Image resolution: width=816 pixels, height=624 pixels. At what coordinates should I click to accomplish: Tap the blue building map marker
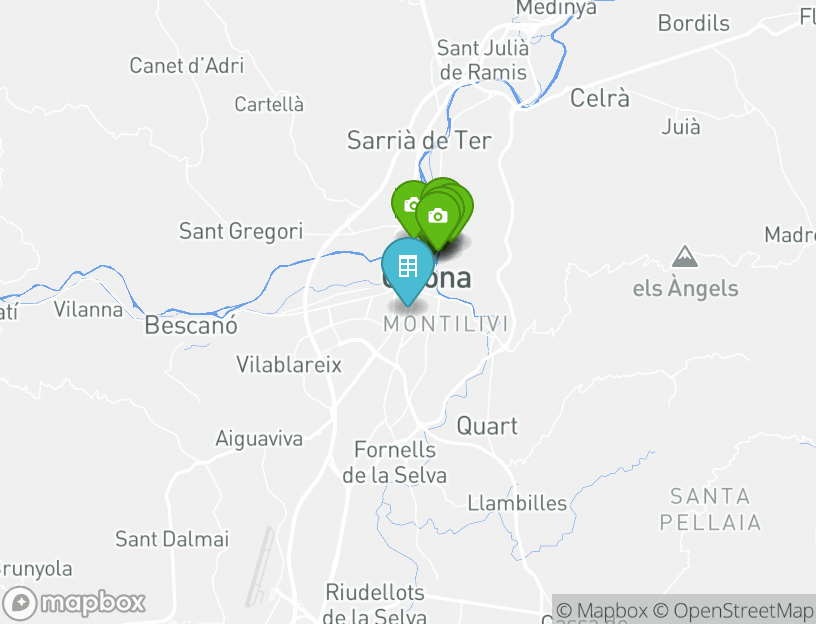tap(407, 267)
